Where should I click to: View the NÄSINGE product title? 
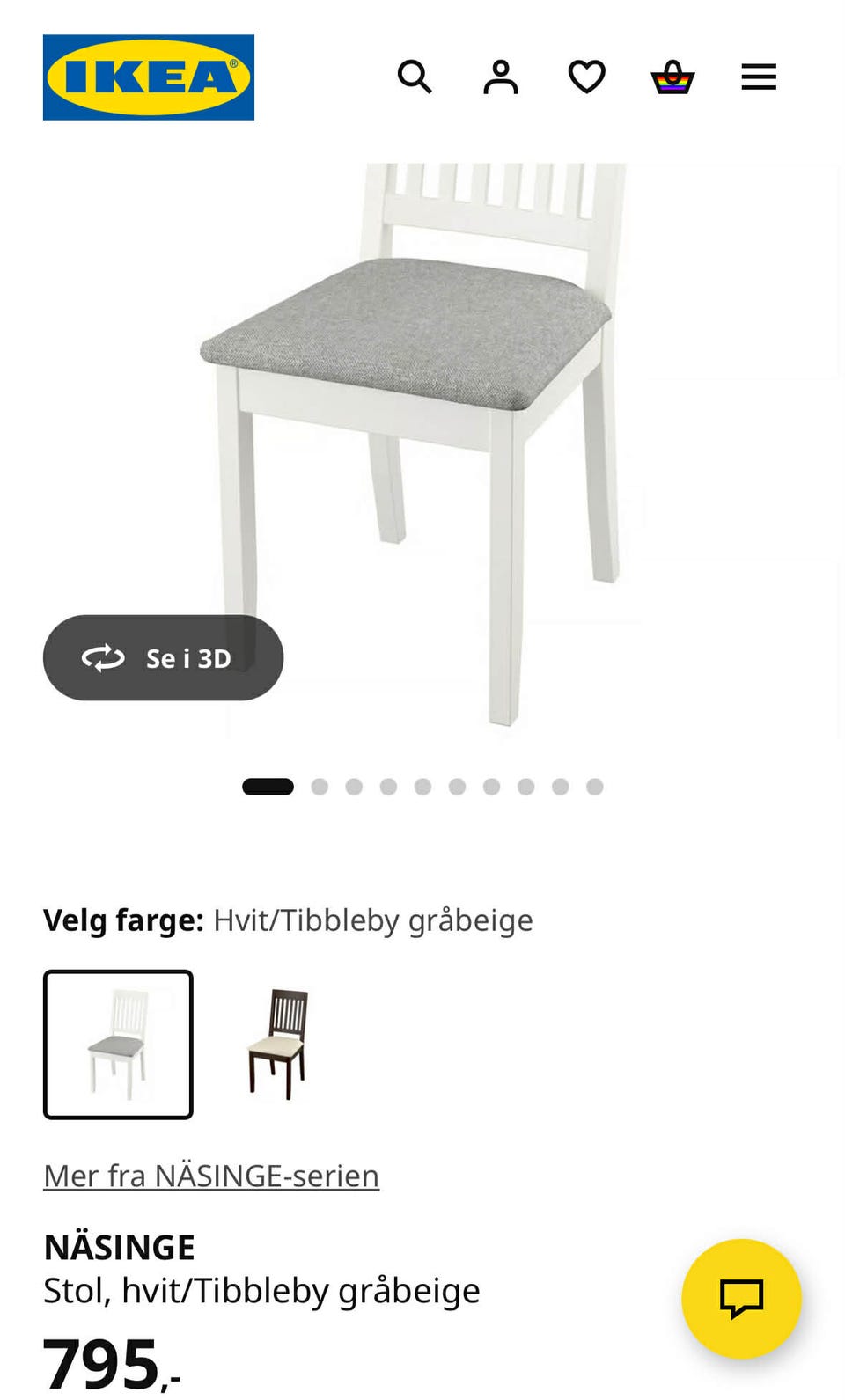coord(120,1246)
